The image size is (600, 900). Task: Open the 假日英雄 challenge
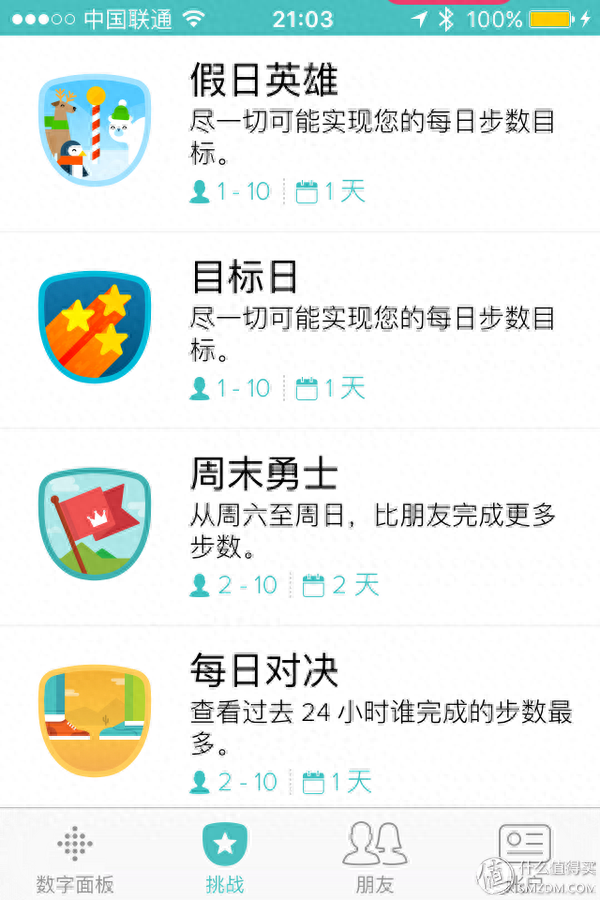300,135
